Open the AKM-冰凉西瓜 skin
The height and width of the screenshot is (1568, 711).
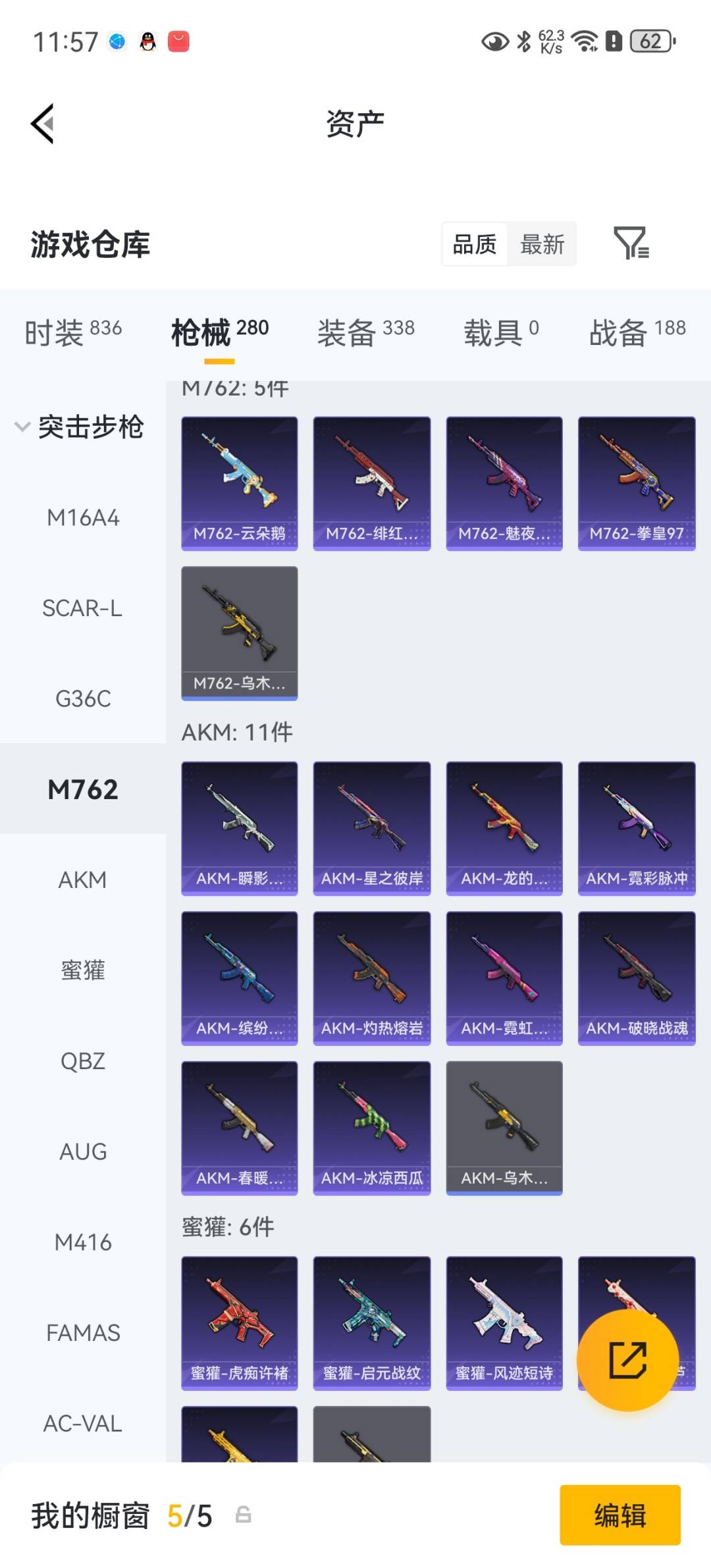pos(371,1127)
